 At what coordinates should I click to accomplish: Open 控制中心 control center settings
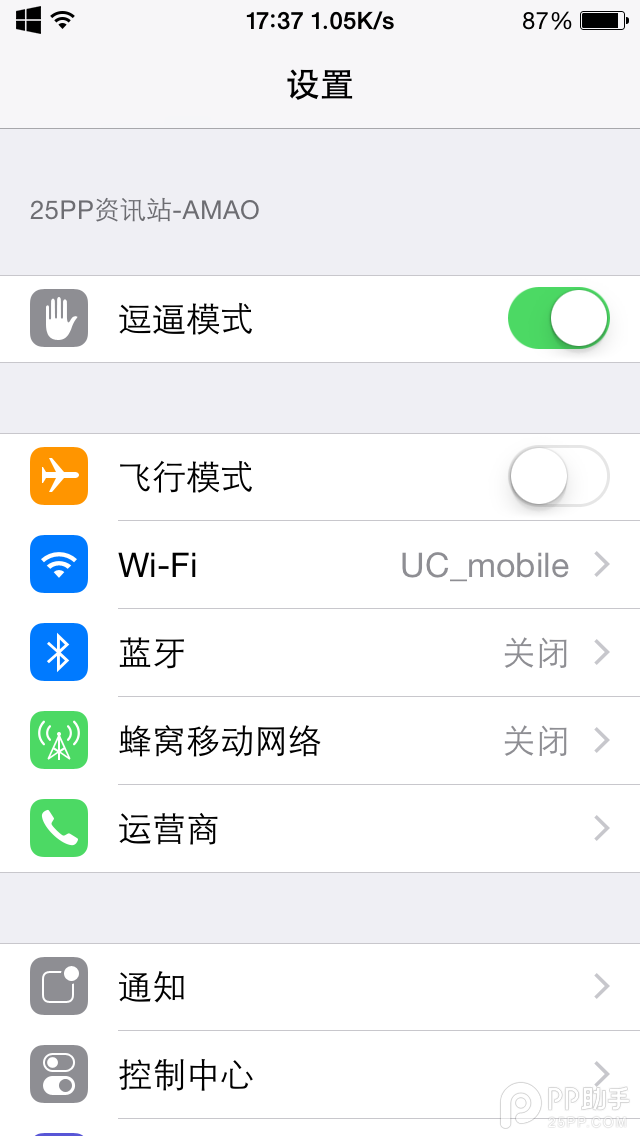coord(320,1075)
